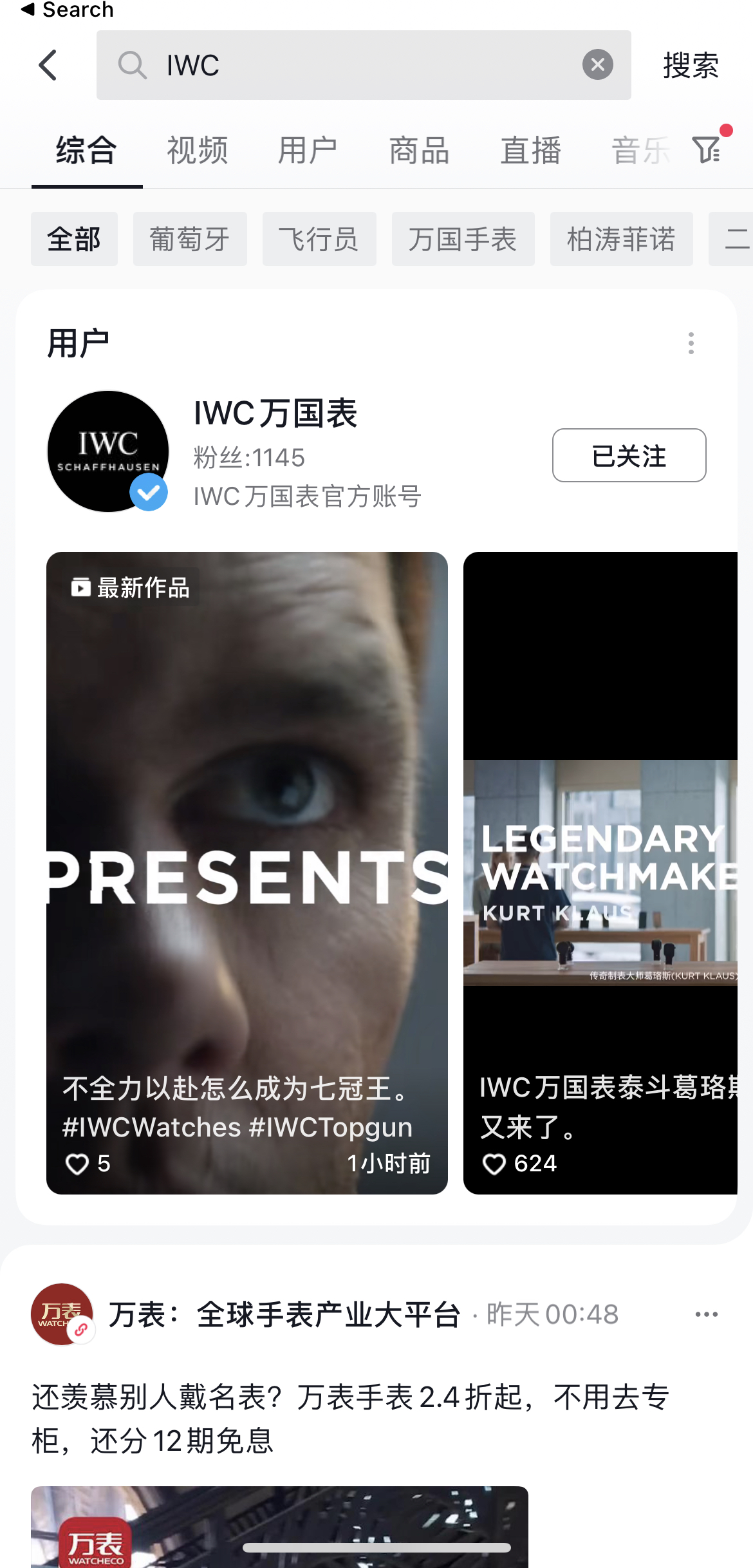
Task: Open the Kurt Klaus legendary watchmaker video
Action: (x=600, y=873)
